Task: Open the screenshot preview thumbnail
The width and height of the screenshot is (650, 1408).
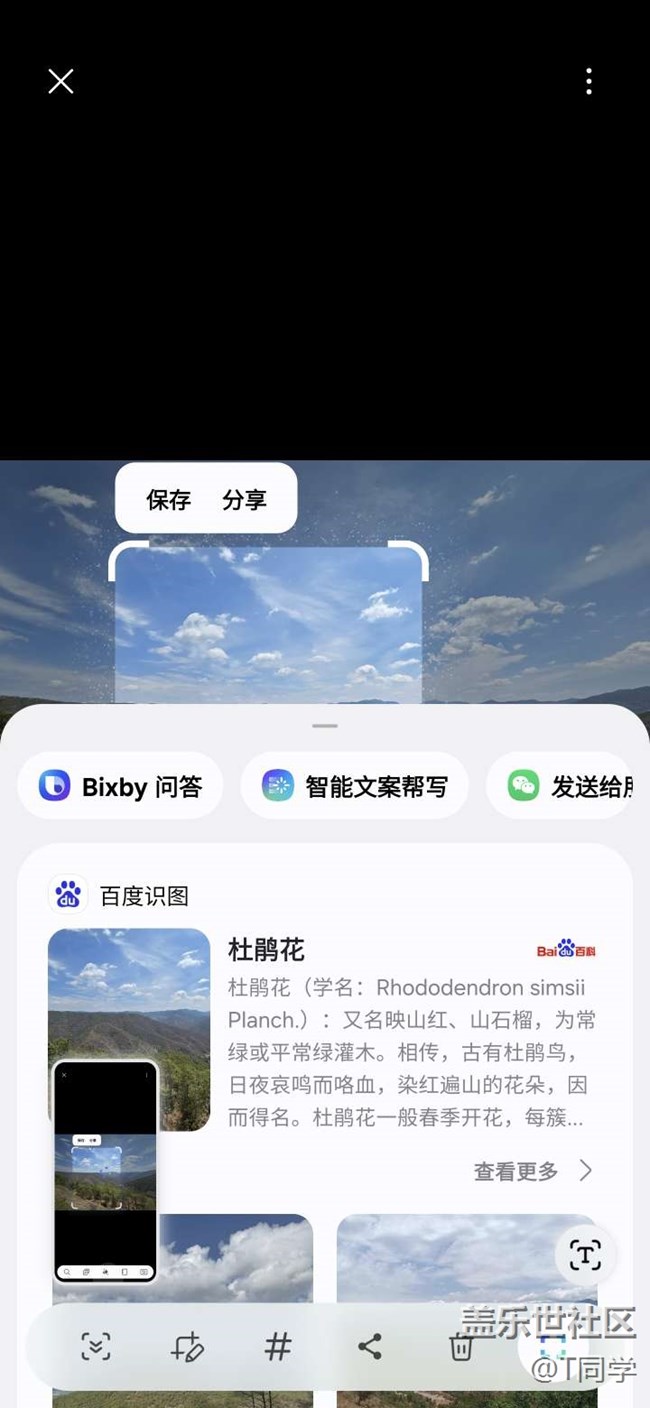Action: [x=105, y=1170]
